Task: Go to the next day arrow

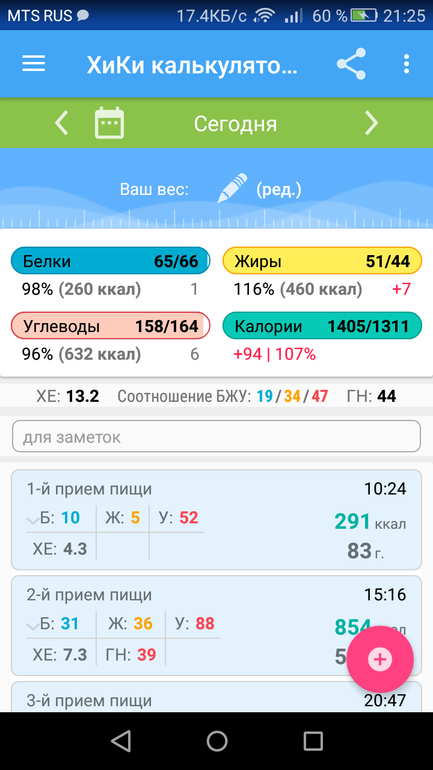Action: [372, 123]
